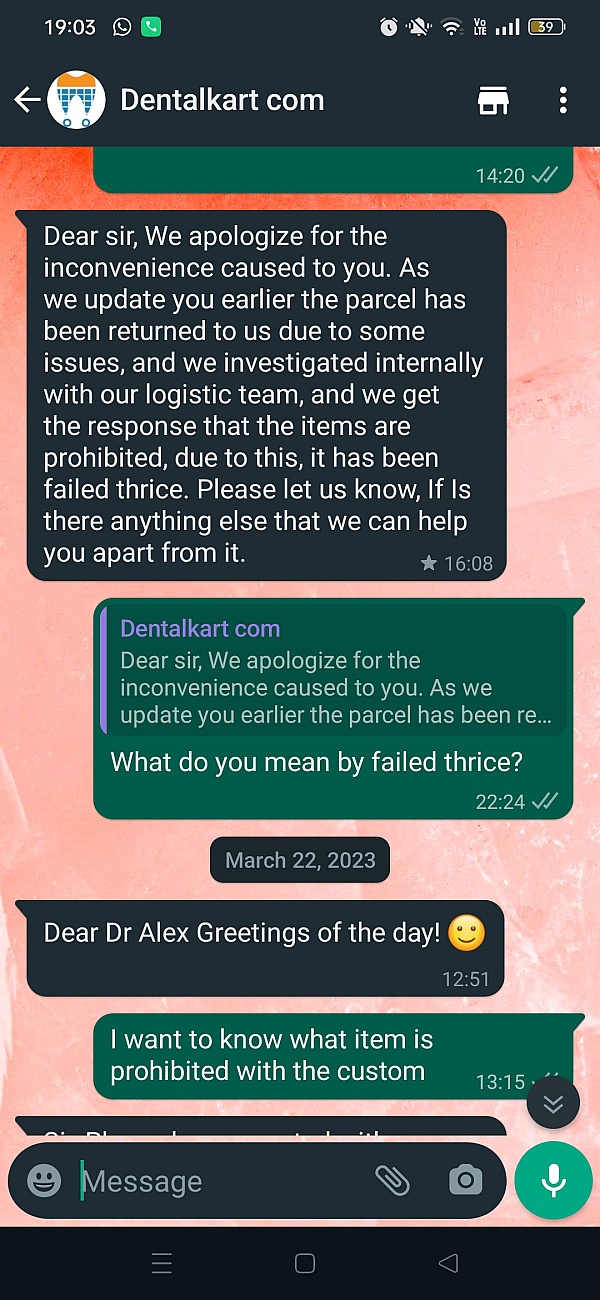600x1300 pixels.
Task: Tap the system home button
Action: [305, 1263]
